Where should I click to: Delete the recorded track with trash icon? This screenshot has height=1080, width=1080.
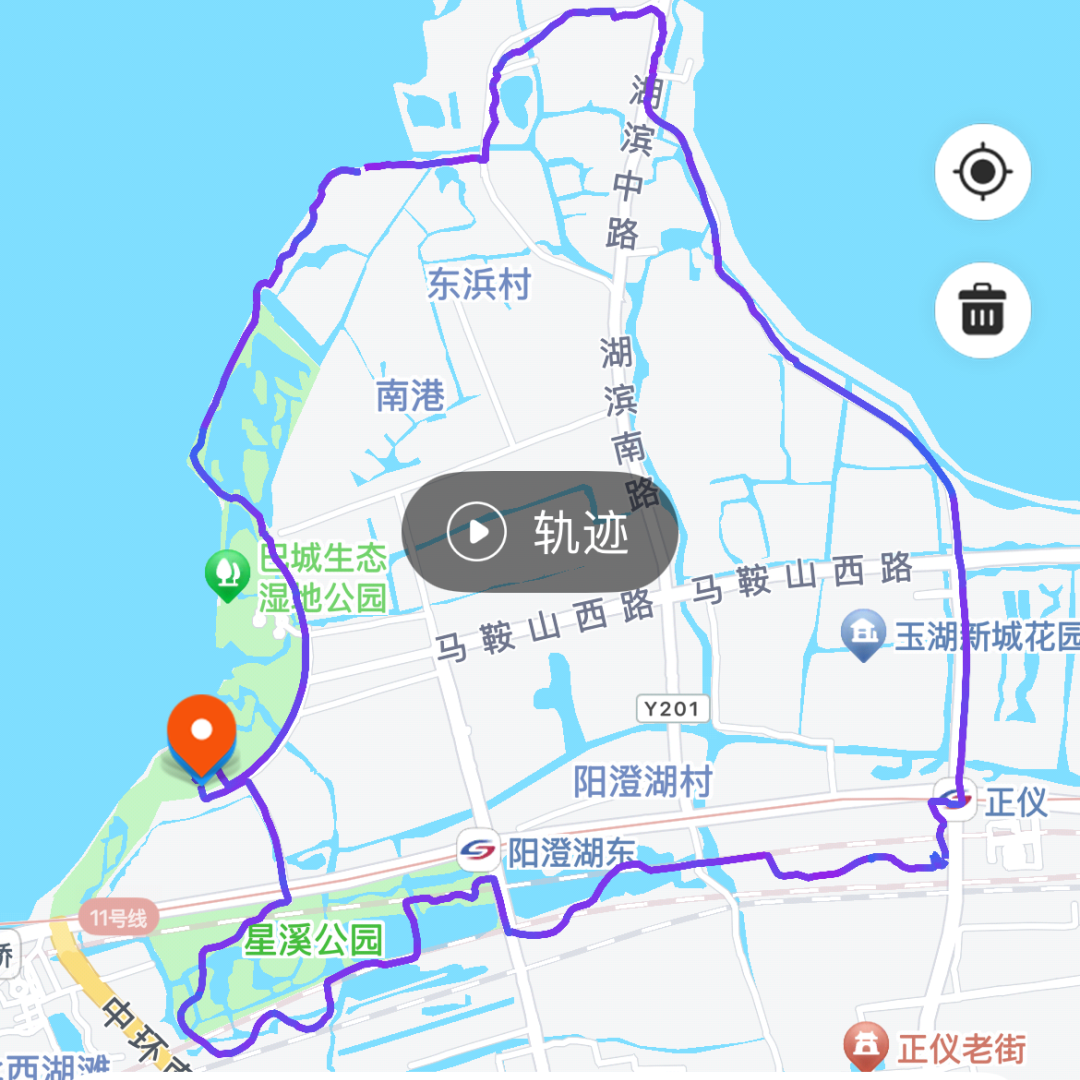click(x=982, y=309)
